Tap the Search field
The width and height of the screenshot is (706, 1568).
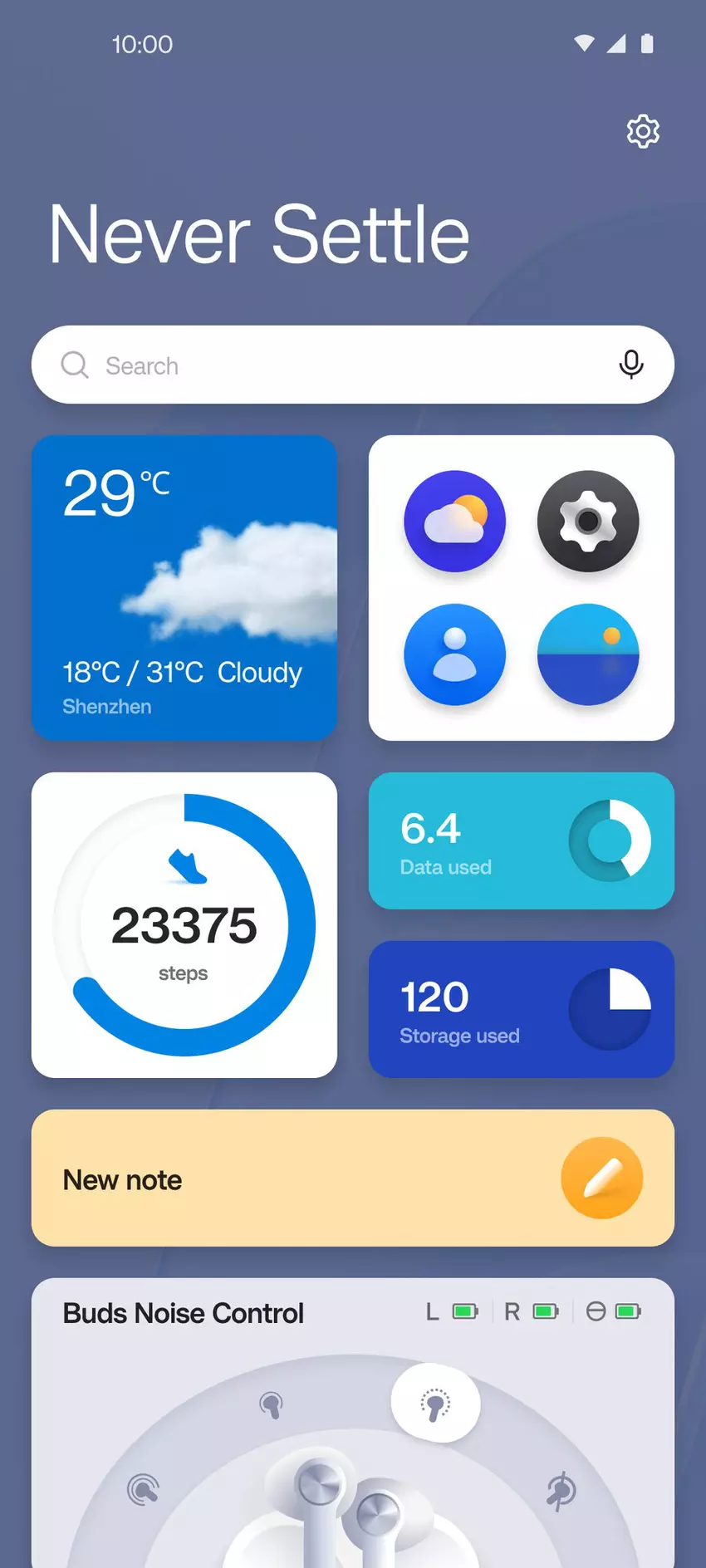coord(332,365)
